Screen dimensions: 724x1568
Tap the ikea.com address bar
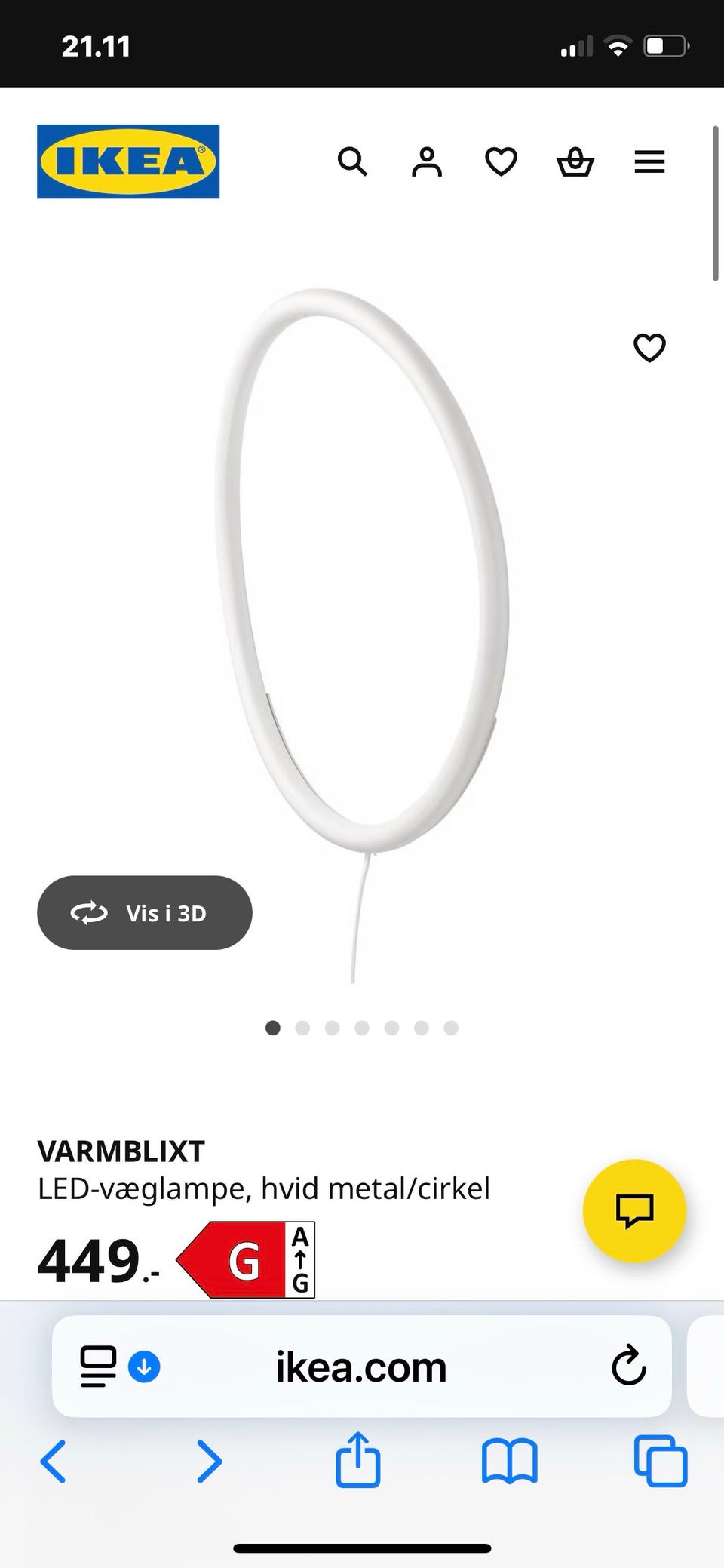coord(361,1367)
